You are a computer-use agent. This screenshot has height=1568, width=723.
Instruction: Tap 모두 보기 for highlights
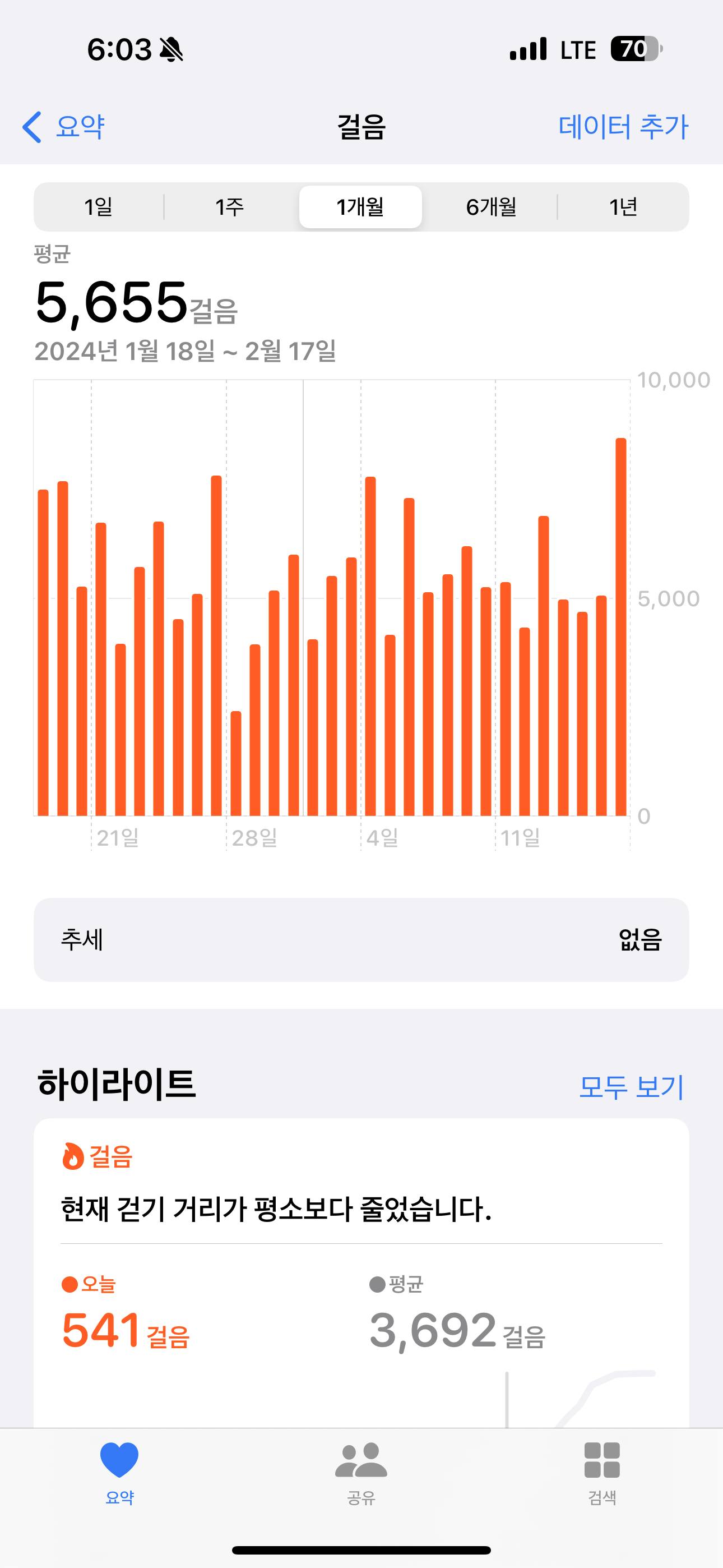631,1087
